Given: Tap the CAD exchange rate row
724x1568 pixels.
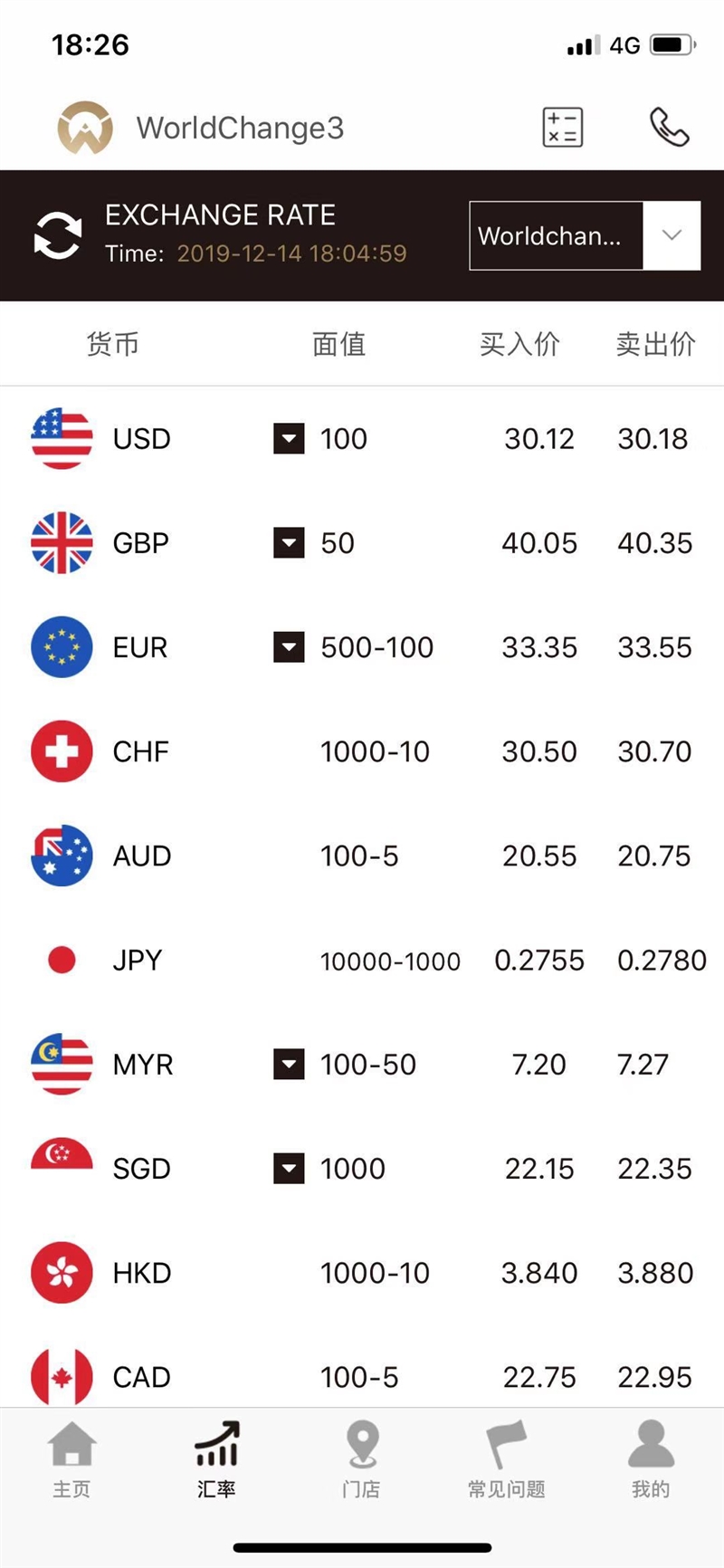Looking at the screenshot, I should (x=362, y=1376).
